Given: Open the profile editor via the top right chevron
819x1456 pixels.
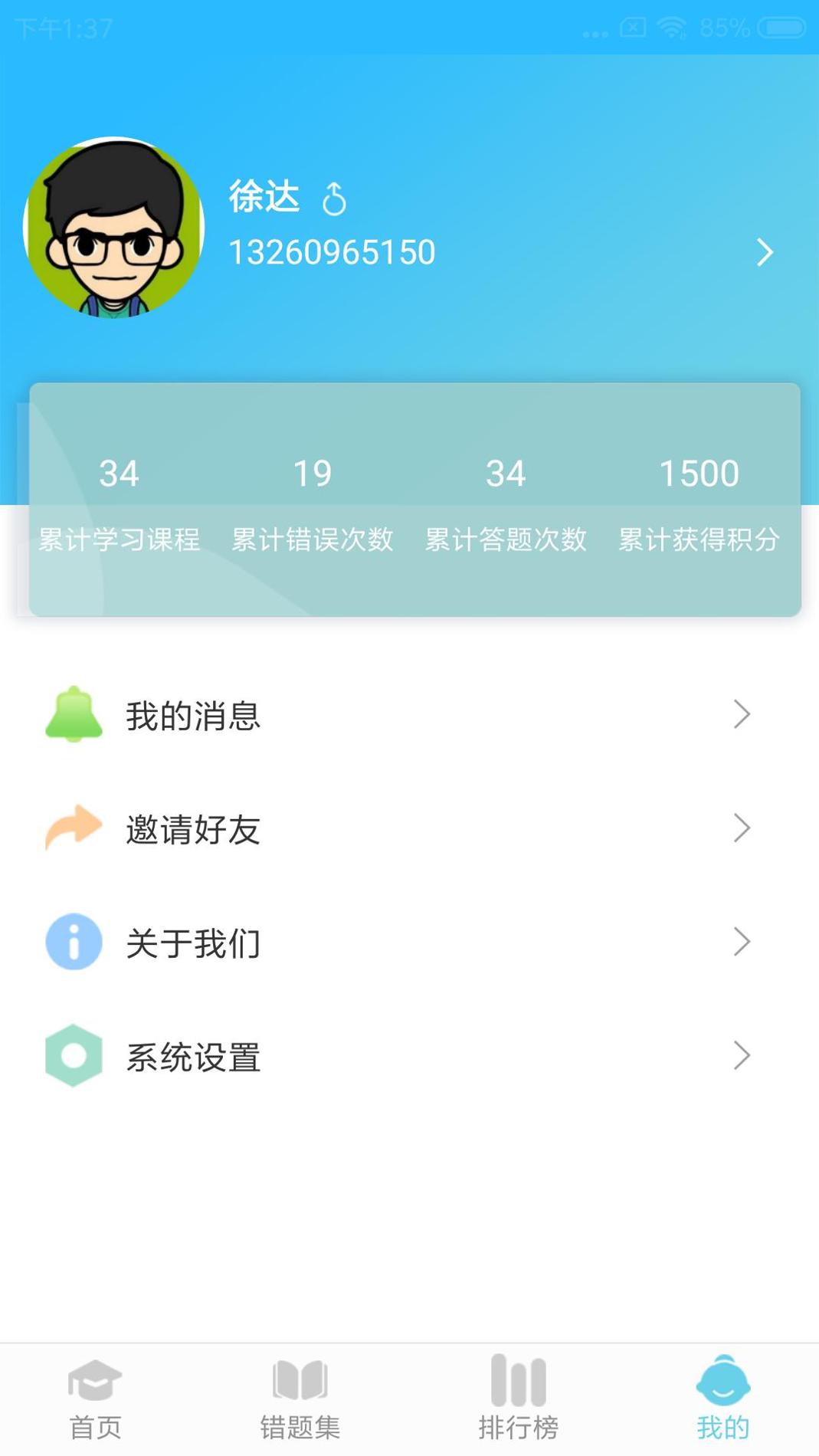Looking at the screenshot, I should pyautogui.click(x=764, y=253).
